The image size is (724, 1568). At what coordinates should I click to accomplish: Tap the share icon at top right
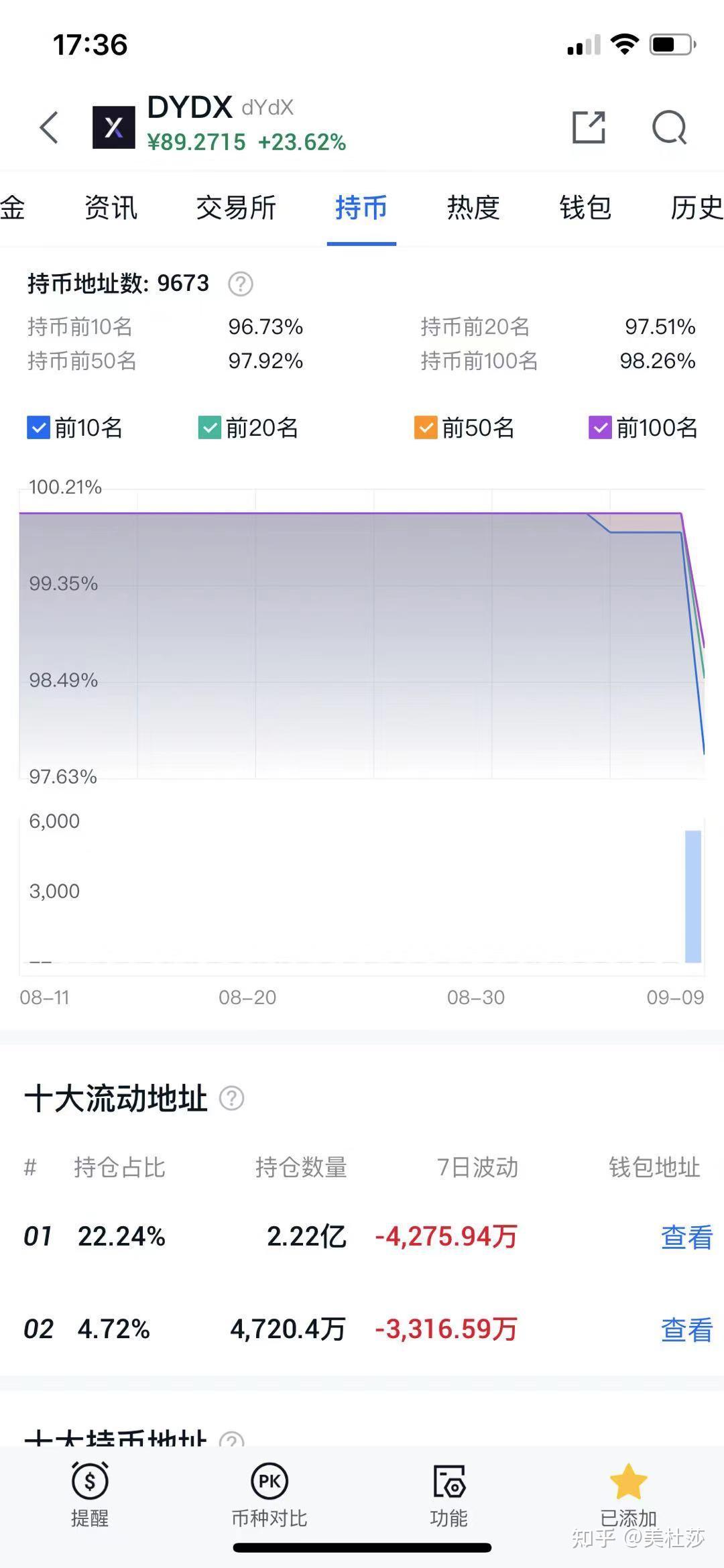(589, 127)
